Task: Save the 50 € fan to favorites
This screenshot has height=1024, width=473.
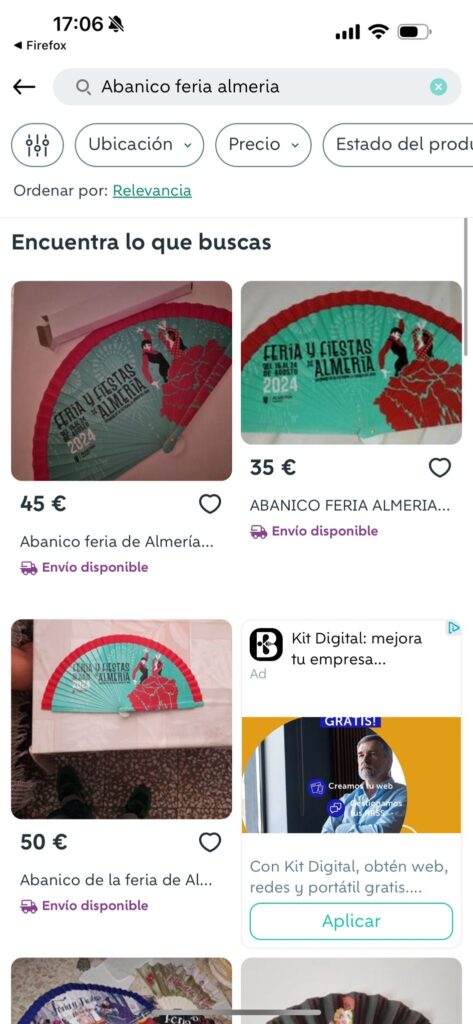Action: [210, 842]
